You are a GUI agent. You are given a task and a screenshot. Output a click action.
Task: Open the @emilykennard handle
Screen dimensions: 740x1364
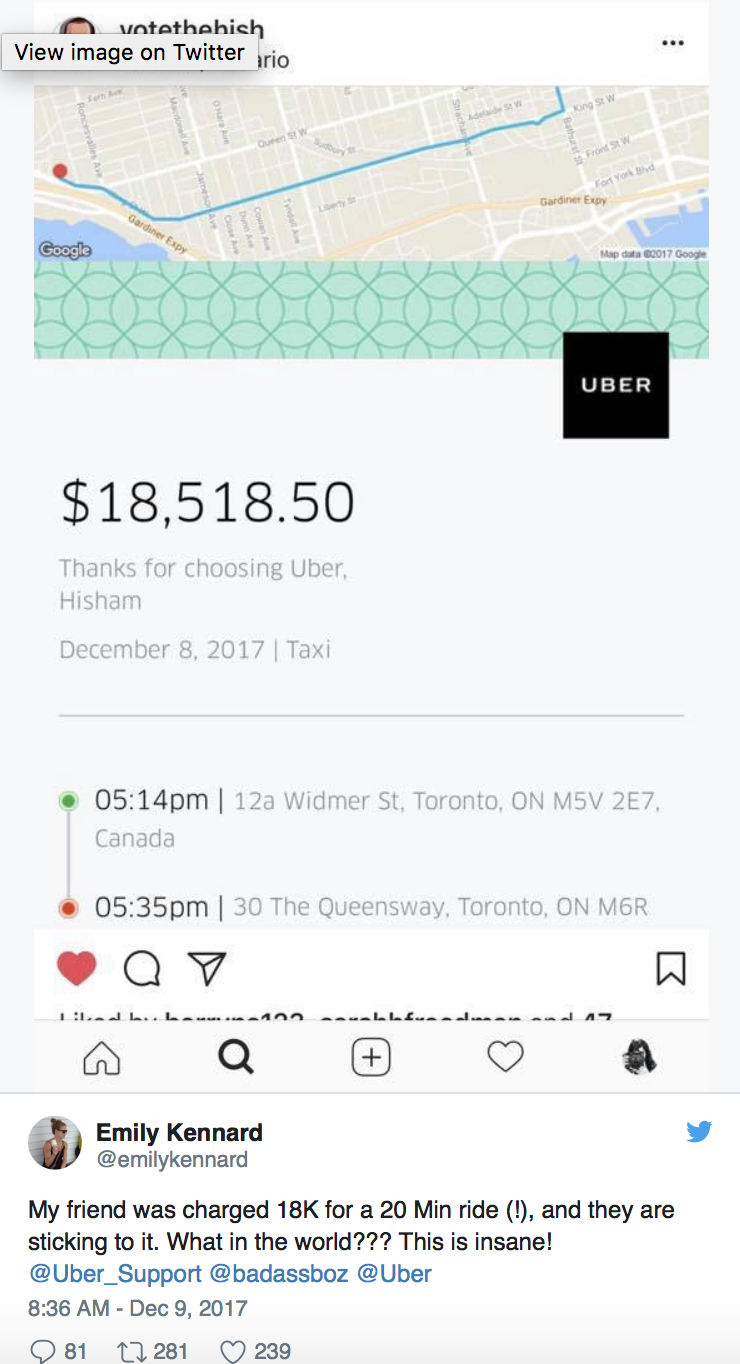pyautogui.click(x=172, y=1160)
